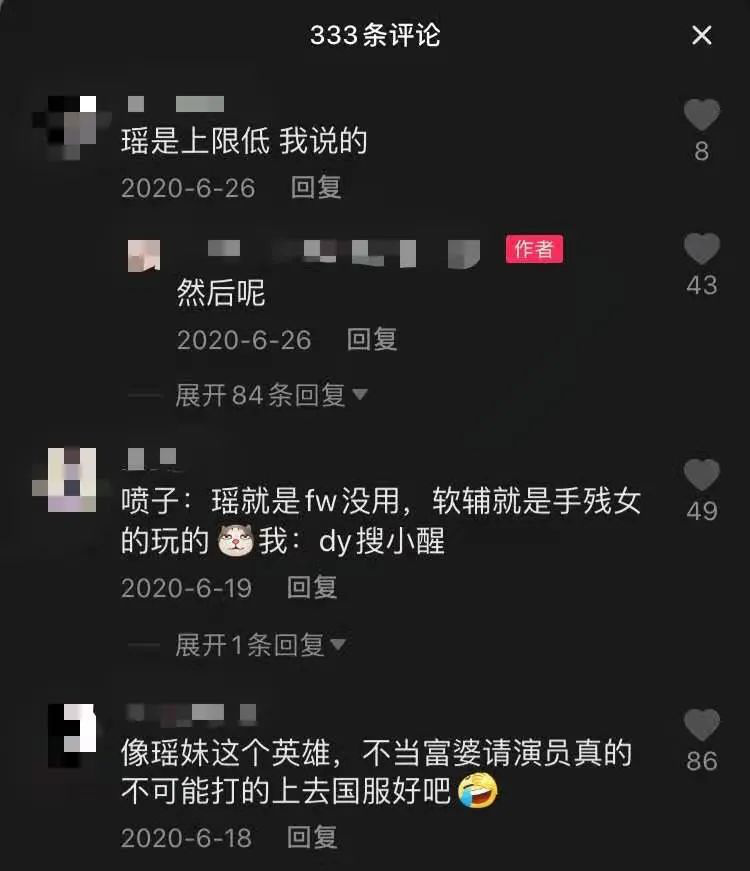Image resolution: width=750 pixels, height=871 pixels.
Task: Reply to the 2020-6-18 comment
Action: tap(312, 837)
